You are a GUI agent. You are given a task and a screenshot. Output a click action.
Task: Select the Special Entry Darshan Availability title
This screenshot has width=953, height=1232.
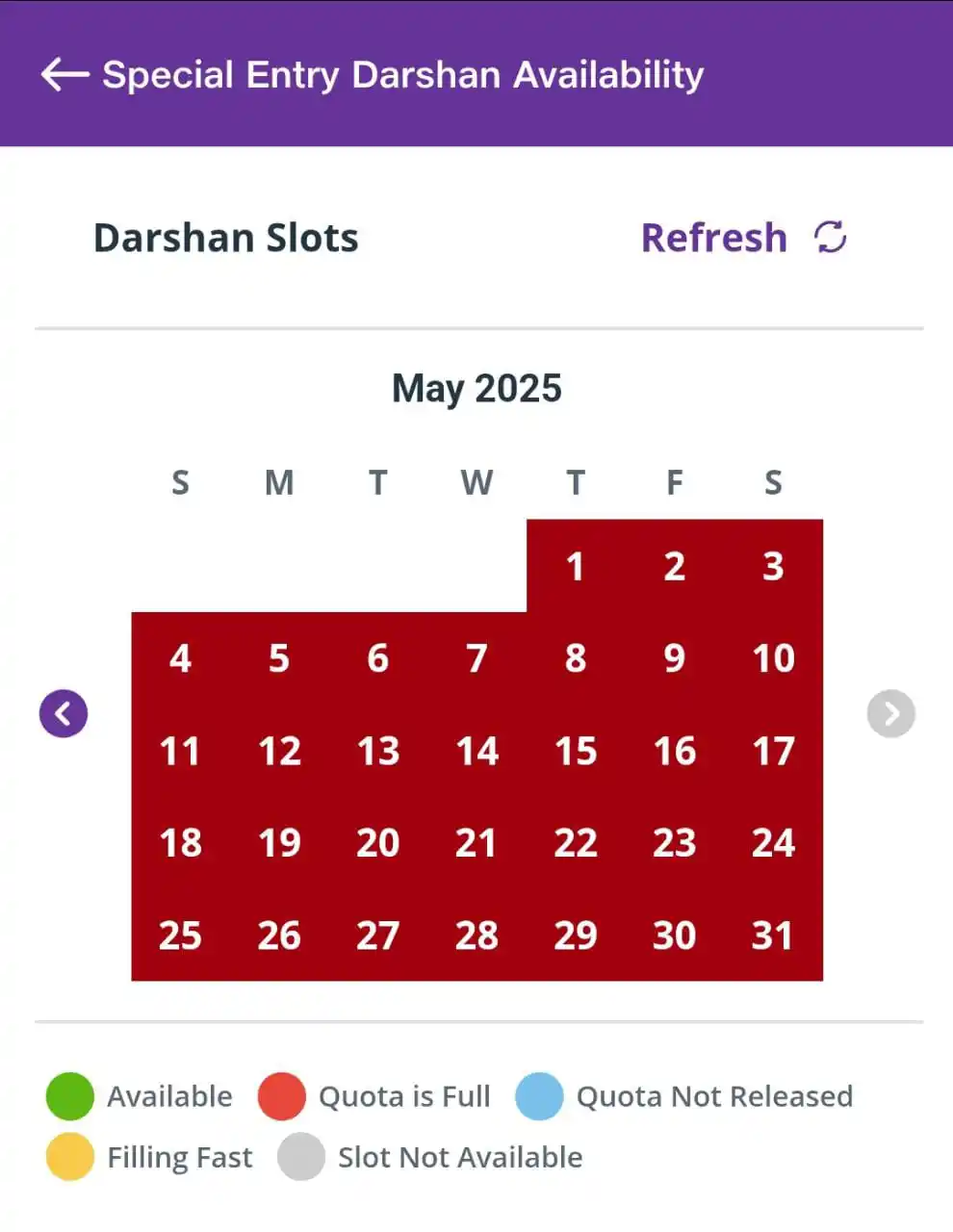(x=403, y=74)
